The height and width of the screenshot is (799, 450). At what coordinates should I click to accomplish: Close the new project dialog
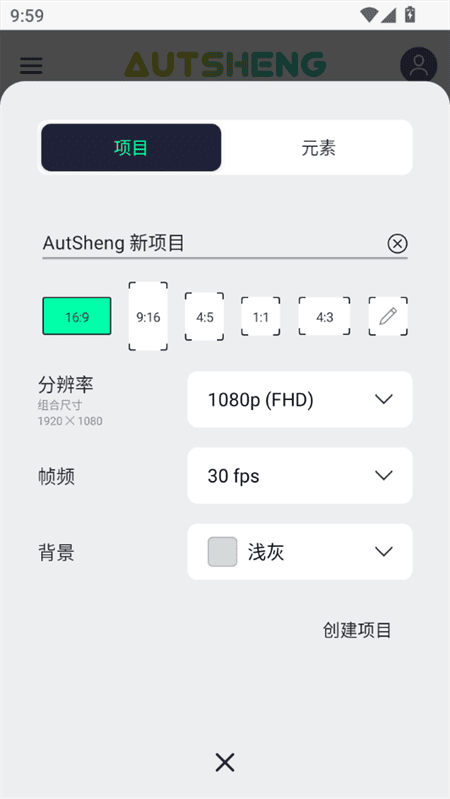click(225, 762)
